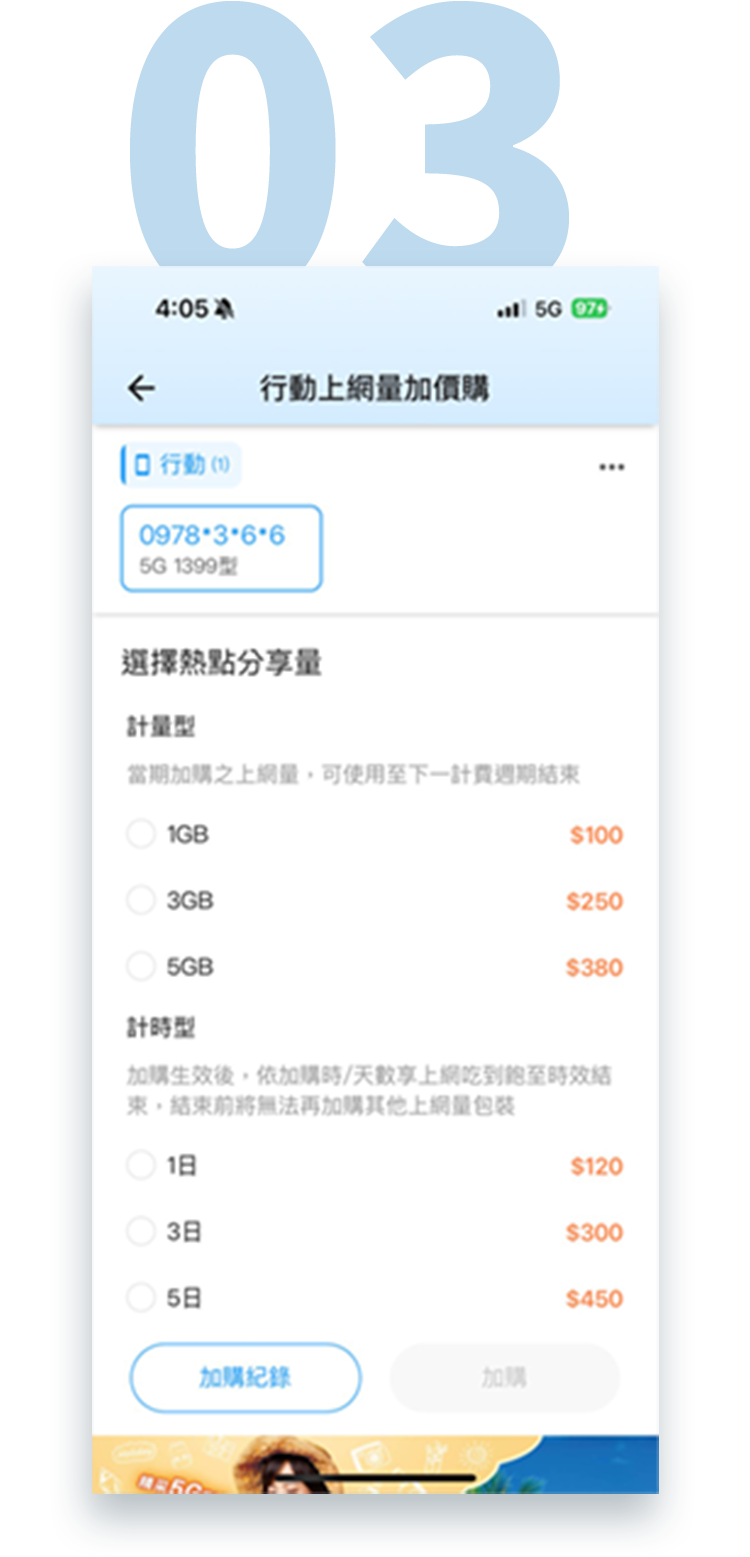
Task: Select the 行動 category chip
Action: (x=182, y=465)
